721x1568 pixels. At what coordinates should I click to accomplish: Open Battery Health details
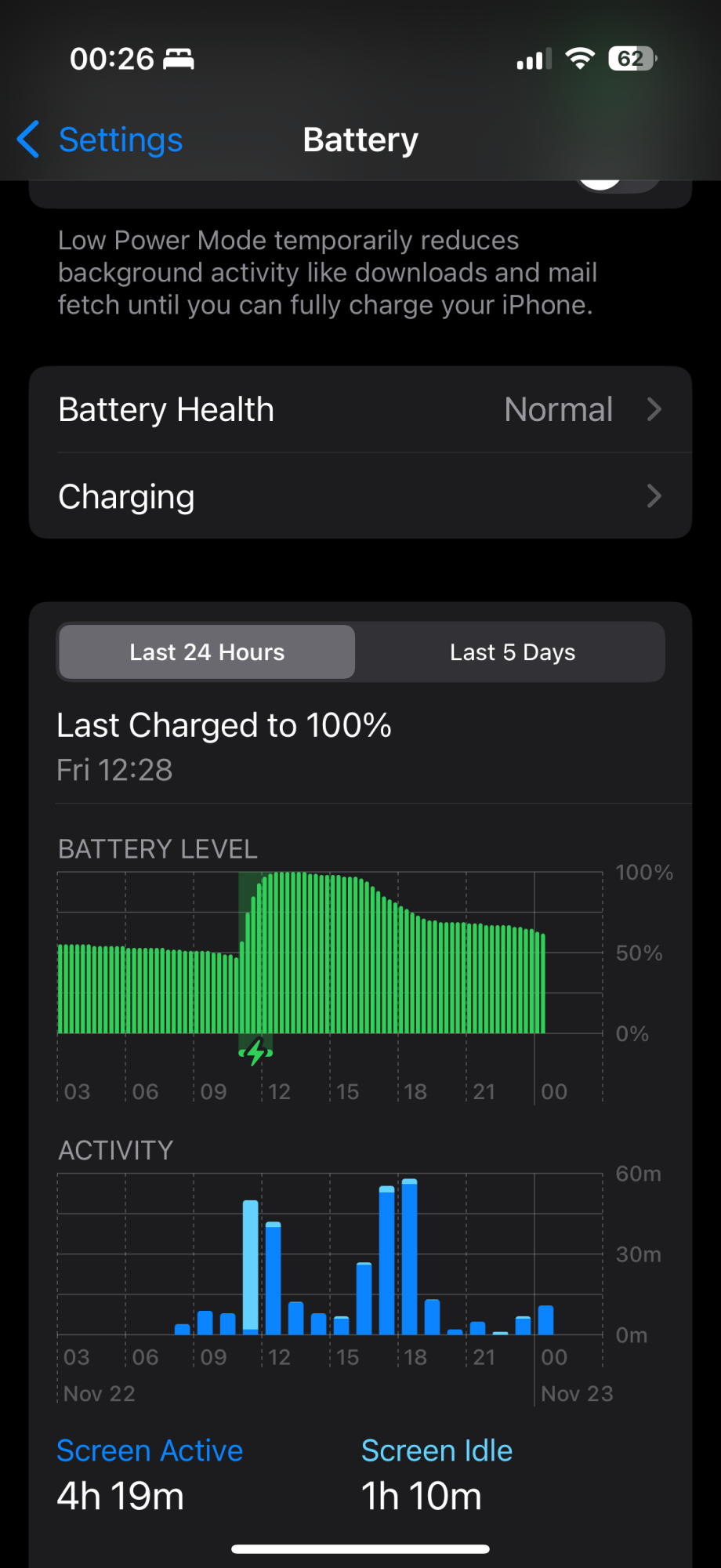pos(360,410)
